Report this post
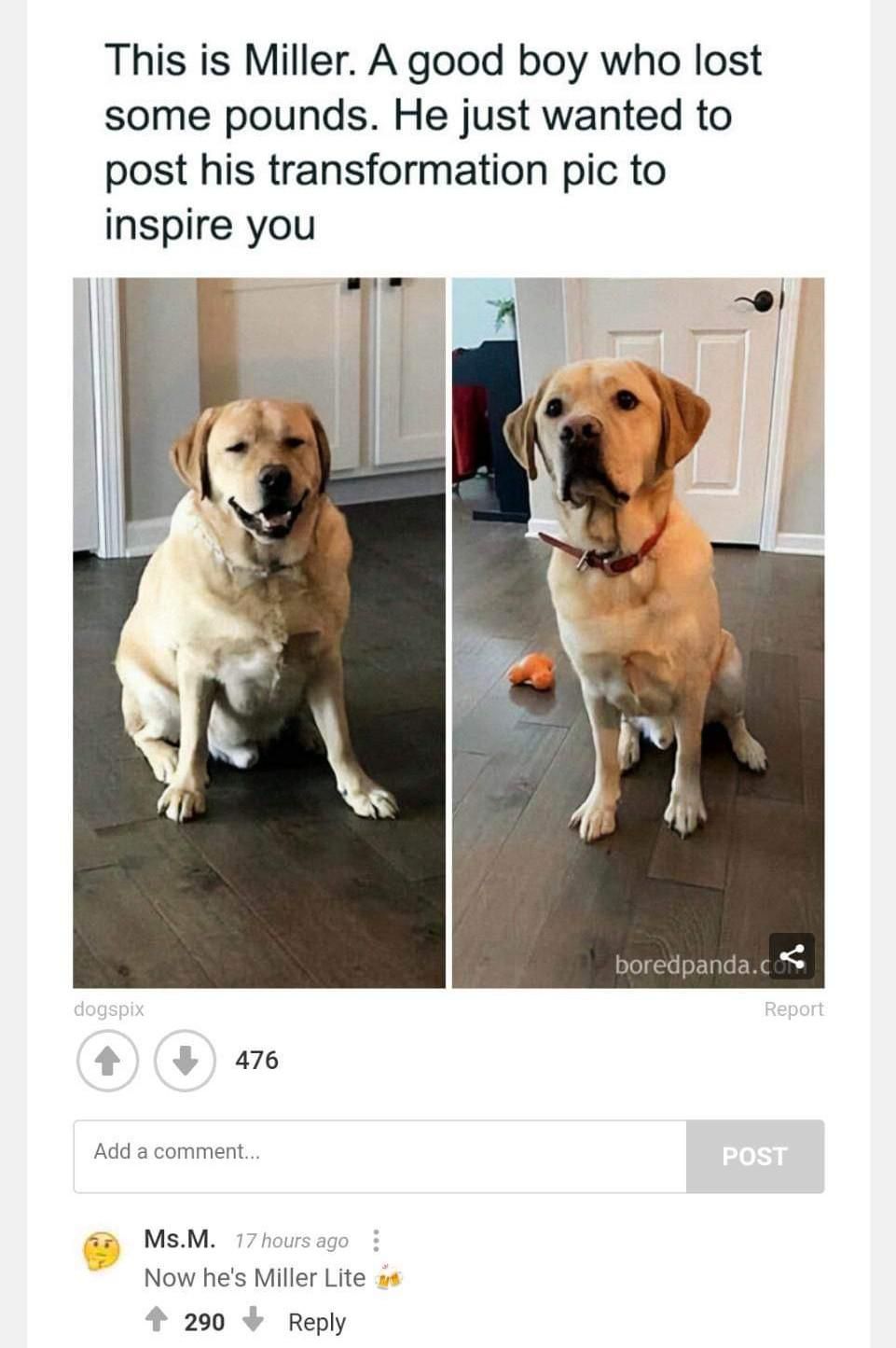 click(x=793, y=1008)
